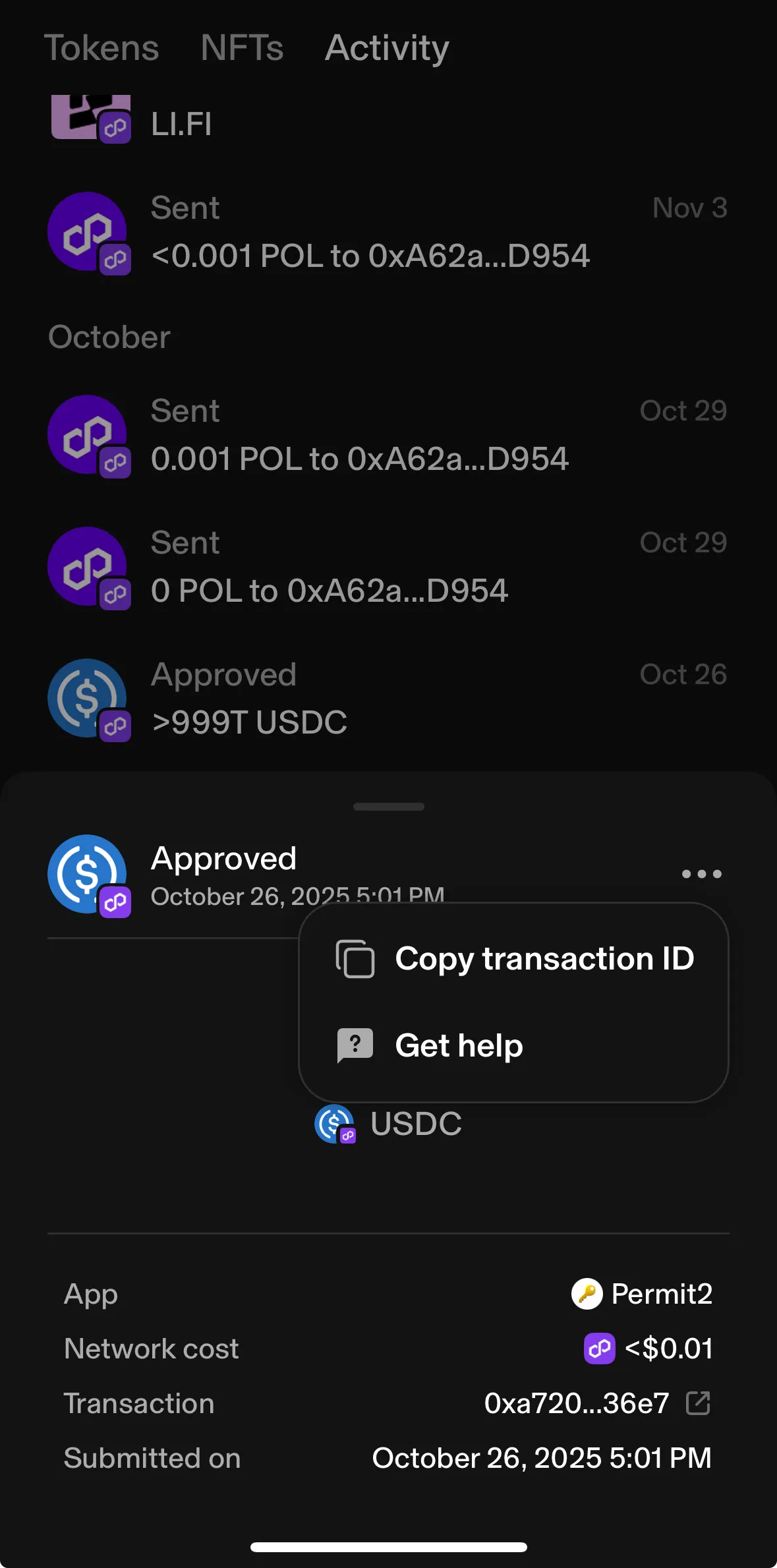This screenshot has width=777, height=1568.
Task: Click the Polygon icon next to Network cost
Action: tap(600, 1349)
